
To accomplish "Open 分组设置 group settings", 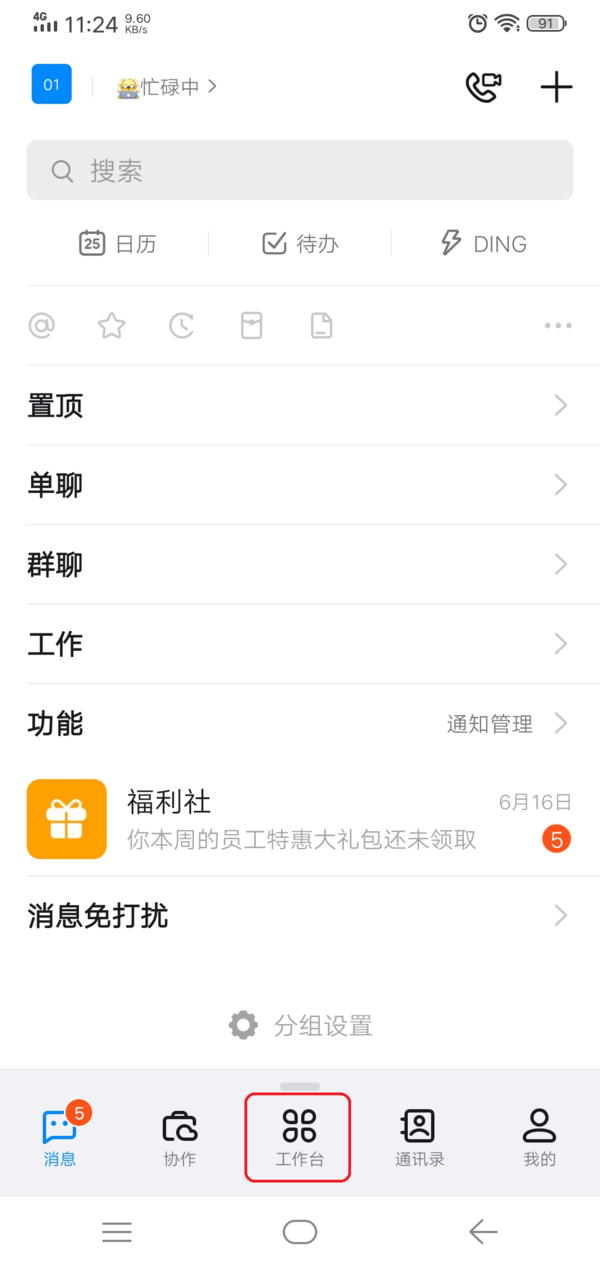I will point(300,1025).
